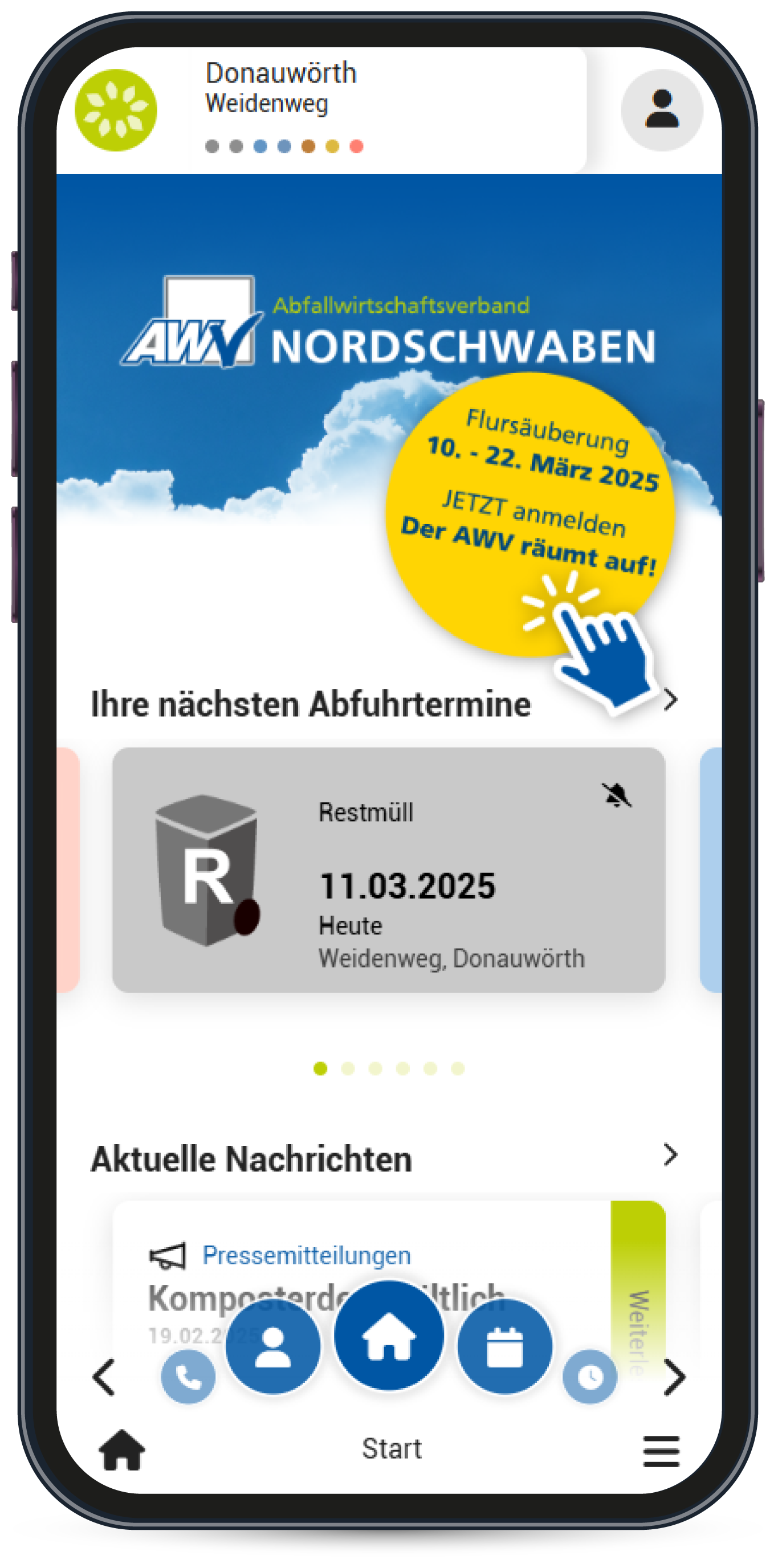Viewport: 774px width, 1568px height.
Task: Open the calendar wheel button
Action: click(504, 1346)
